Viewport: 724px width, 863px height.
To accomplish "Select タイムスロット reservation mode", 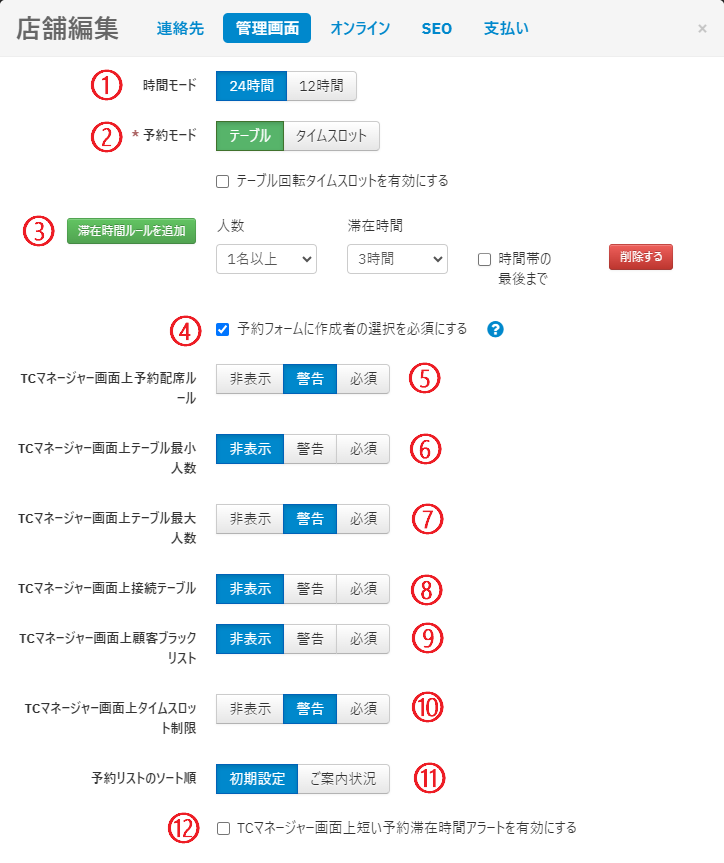I will [331, 136].
